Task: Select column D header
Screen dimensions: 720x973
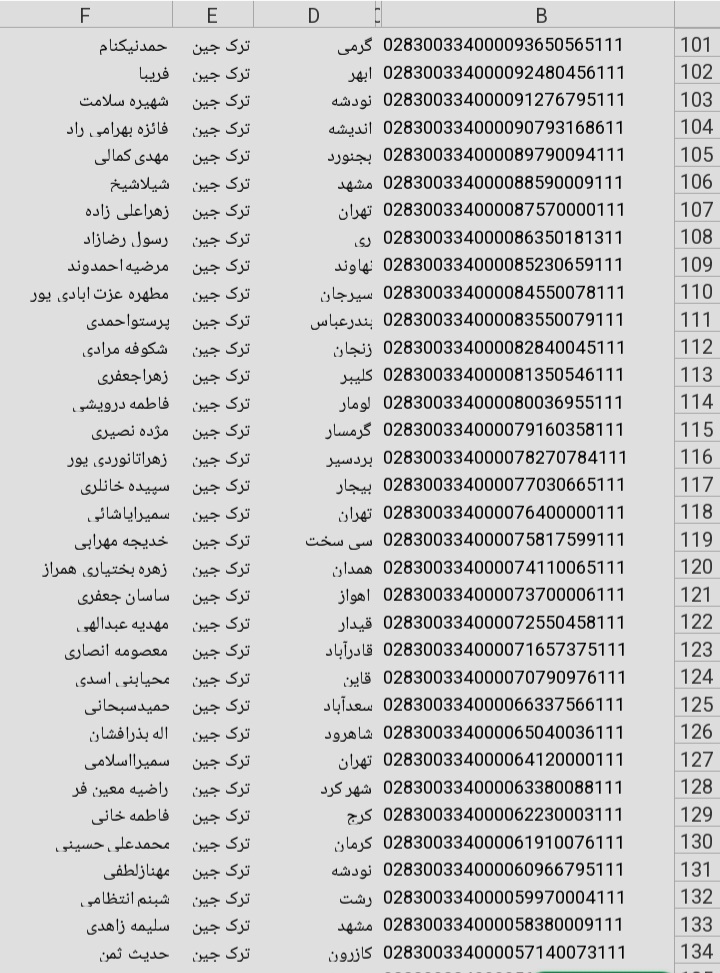Action: [x=314, y=14]
